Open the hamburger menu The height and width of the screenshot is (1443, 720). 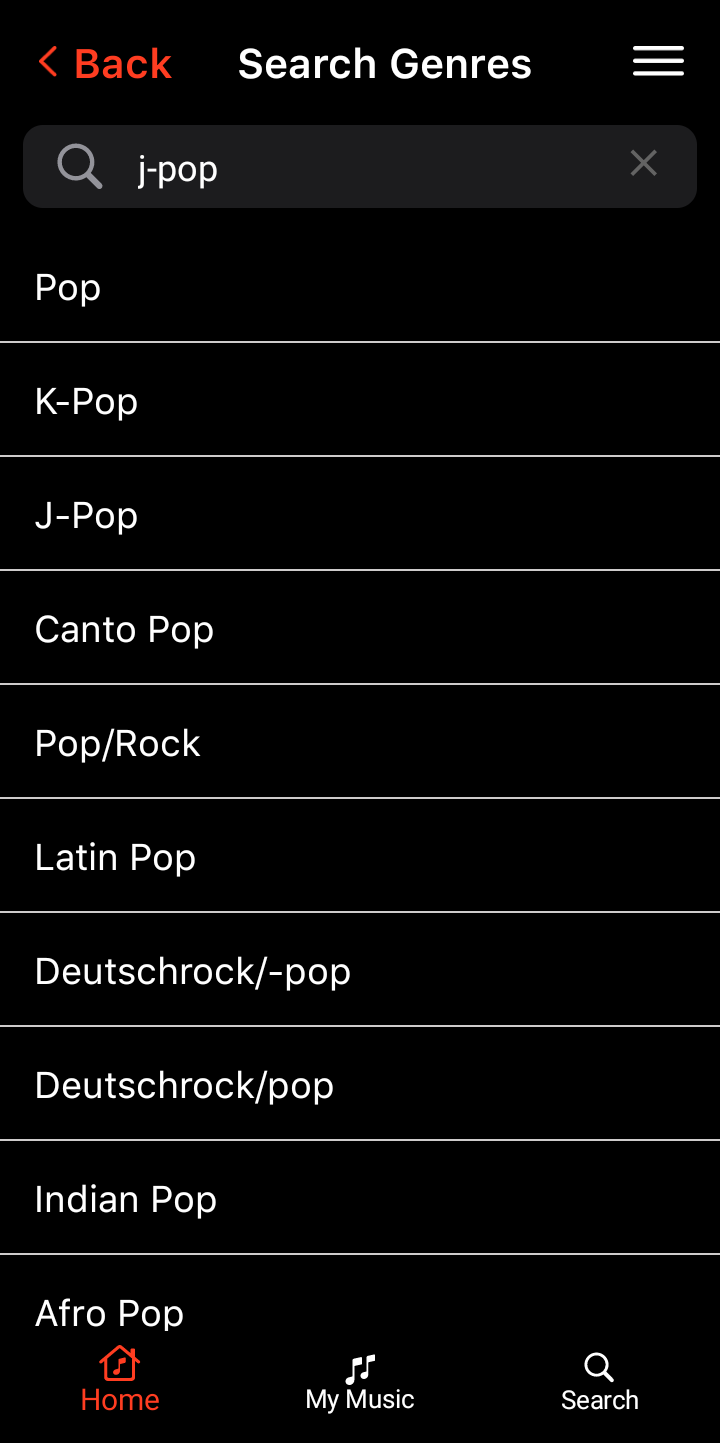click(658, 62)
